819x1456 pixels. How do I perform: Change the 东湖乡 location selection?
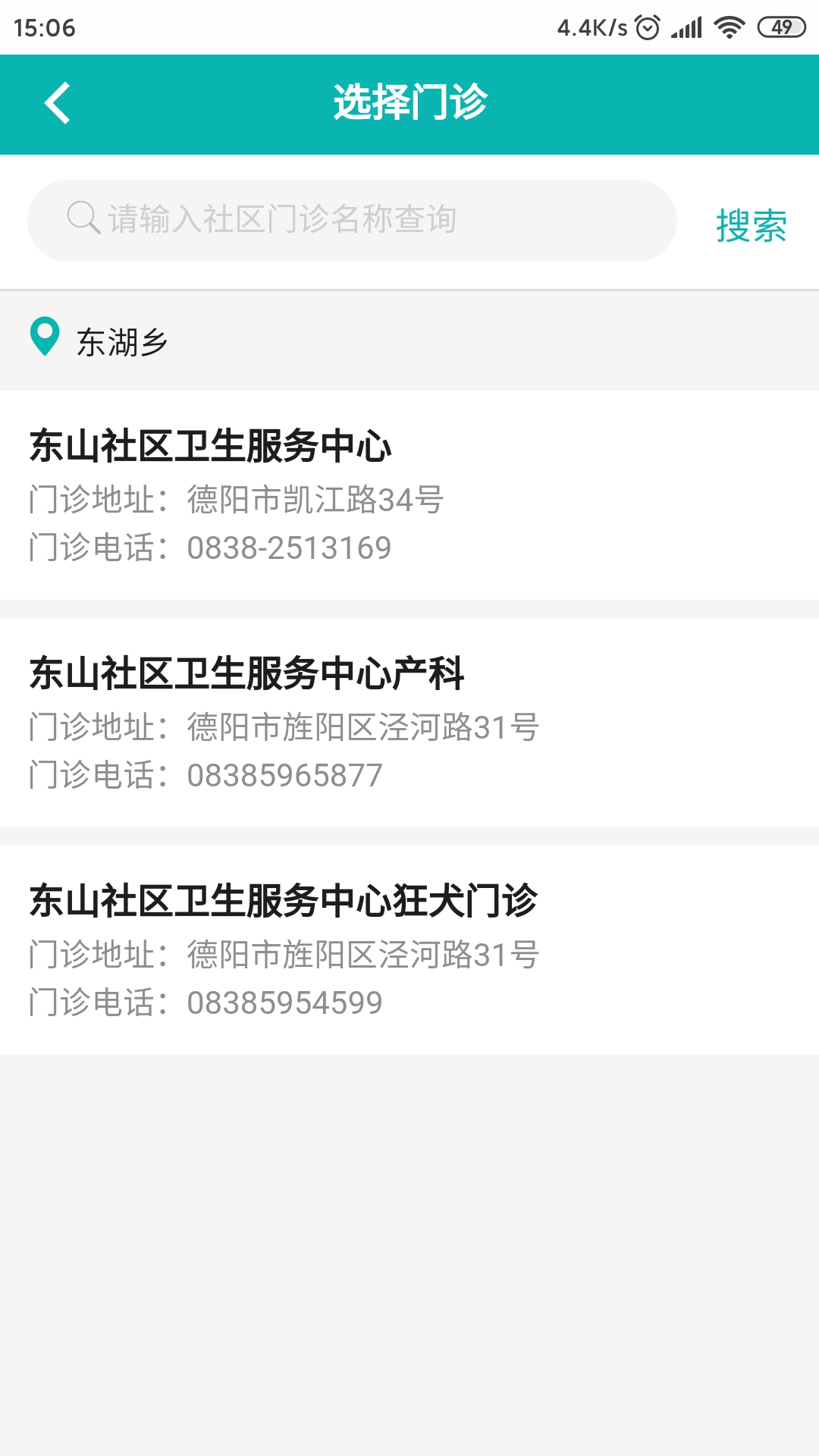pos(99,340)
